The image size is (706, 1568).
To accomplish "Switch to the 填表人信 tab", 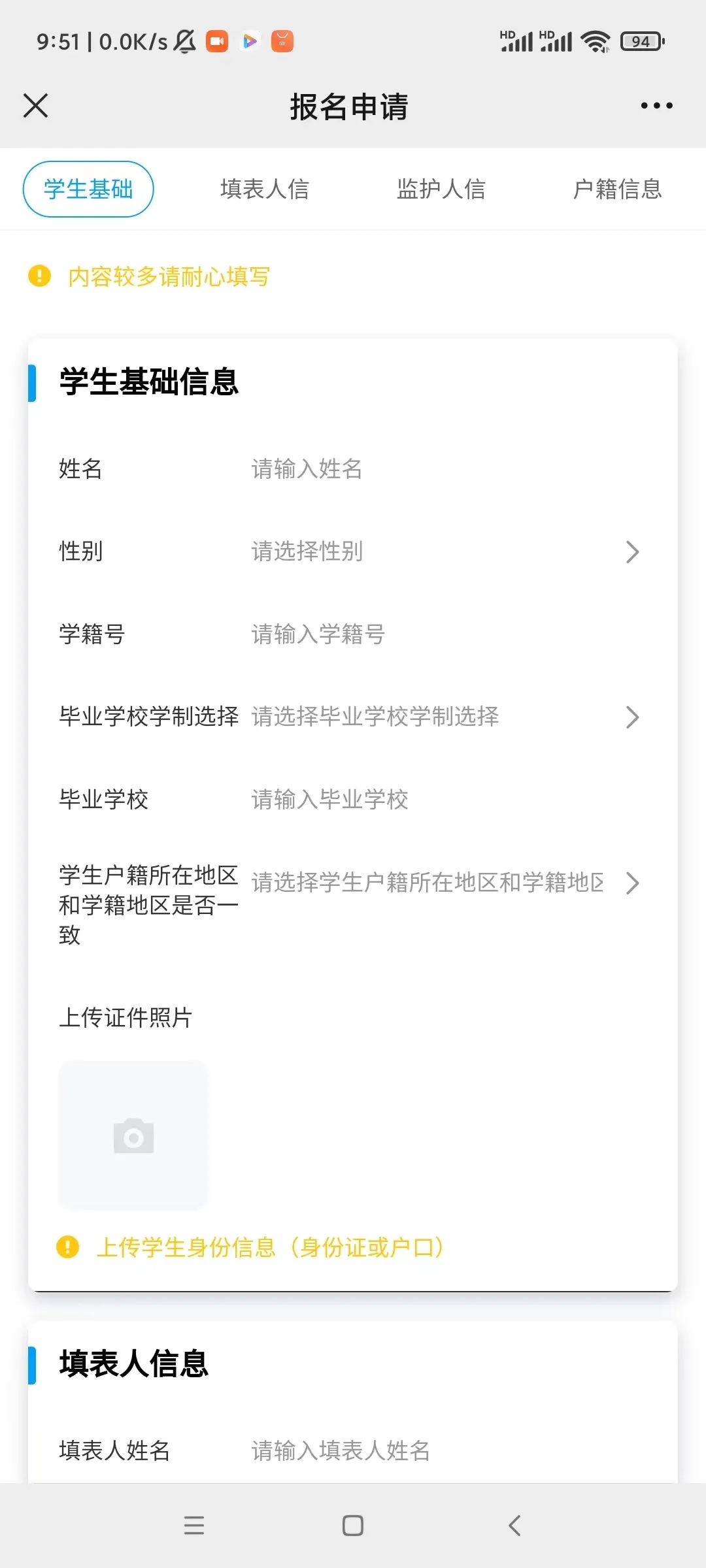I will tap(265, 189).
